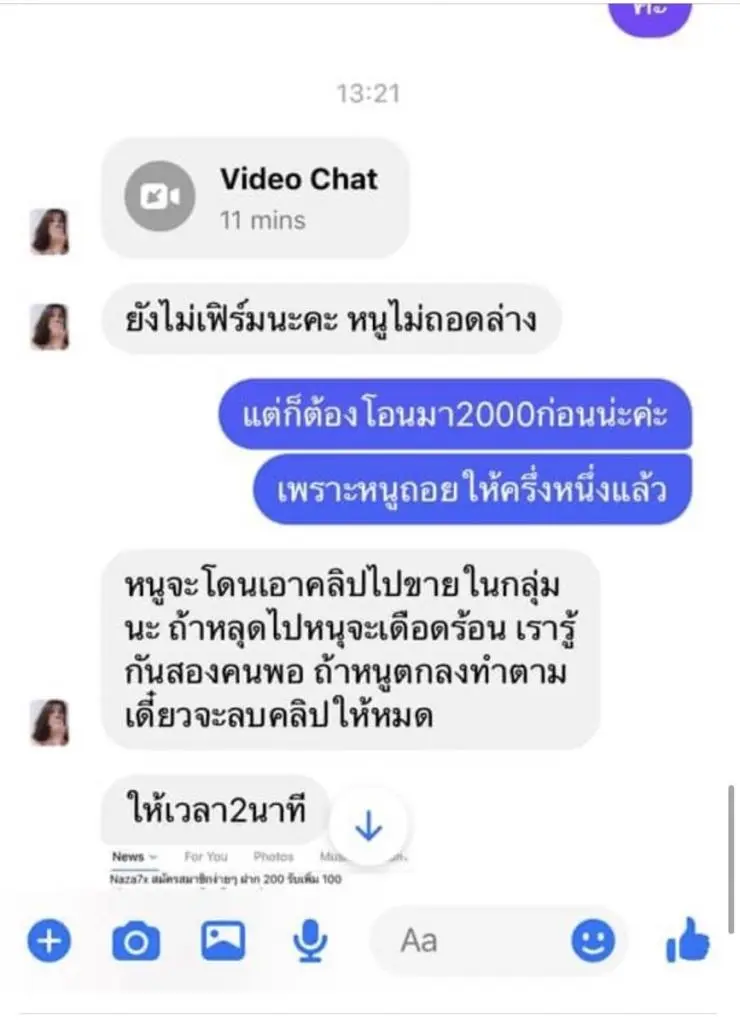740x1024 pixels.
Task: Send a thumbs-up like
Action: tap(687, 941)
